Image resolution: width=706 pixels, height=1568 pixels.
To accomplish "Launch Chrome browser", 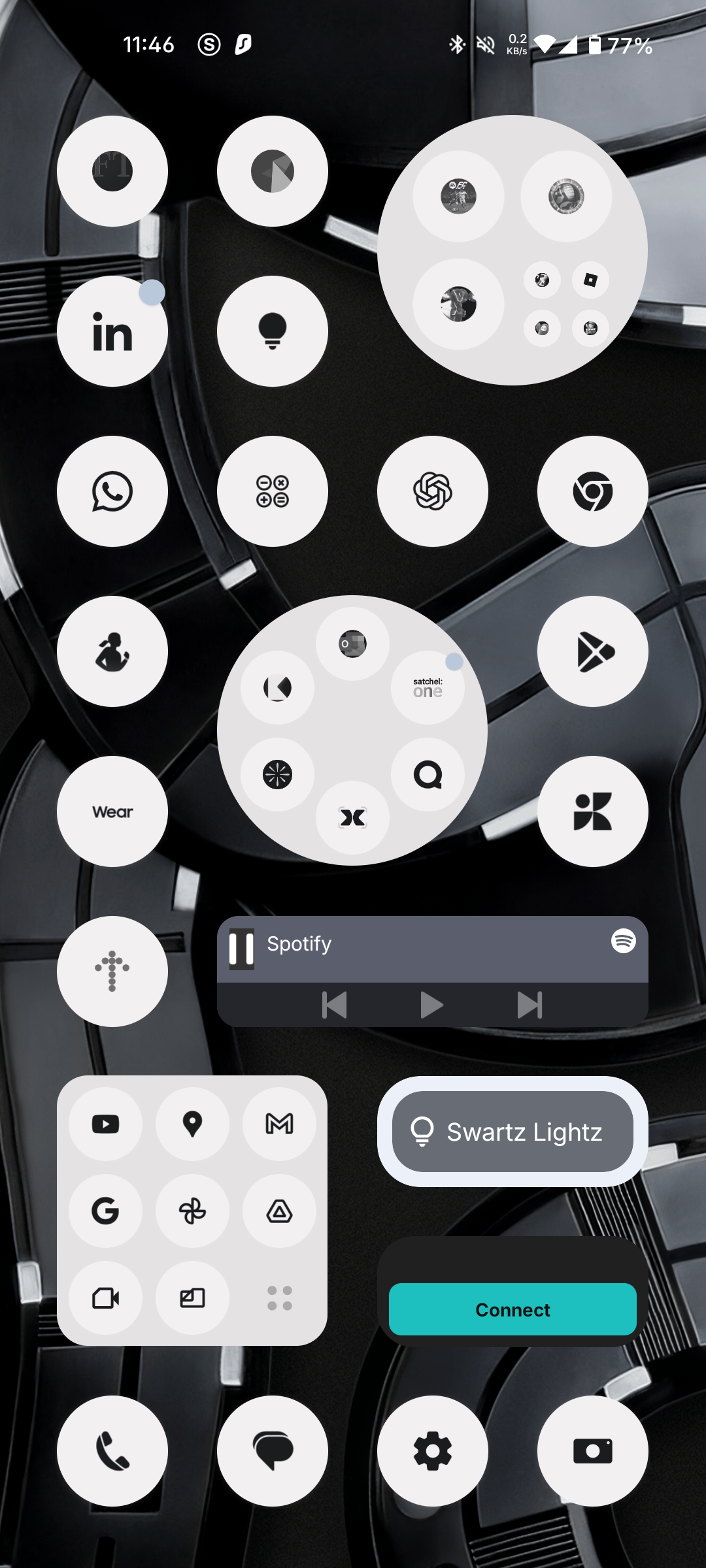I will click(593, 491).
